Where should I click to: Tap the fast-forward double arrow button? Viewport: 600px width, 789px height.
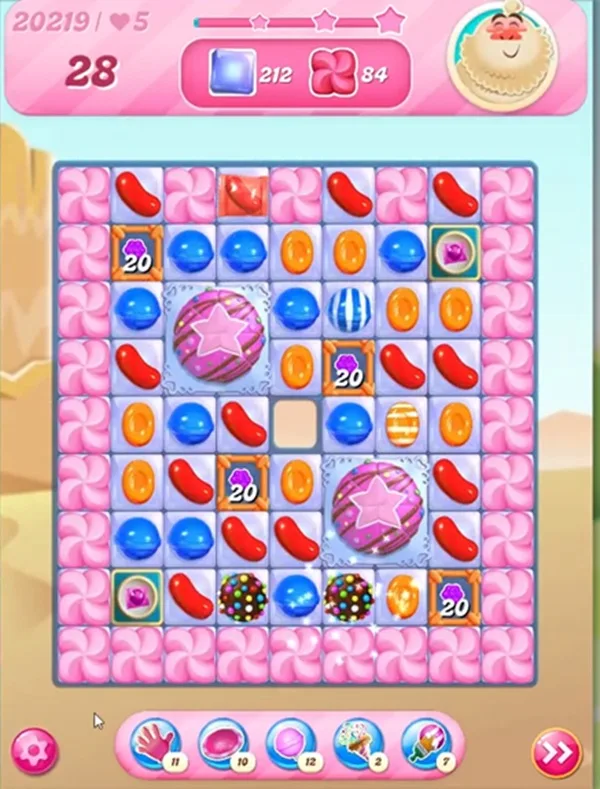click(x=555, y=752)
